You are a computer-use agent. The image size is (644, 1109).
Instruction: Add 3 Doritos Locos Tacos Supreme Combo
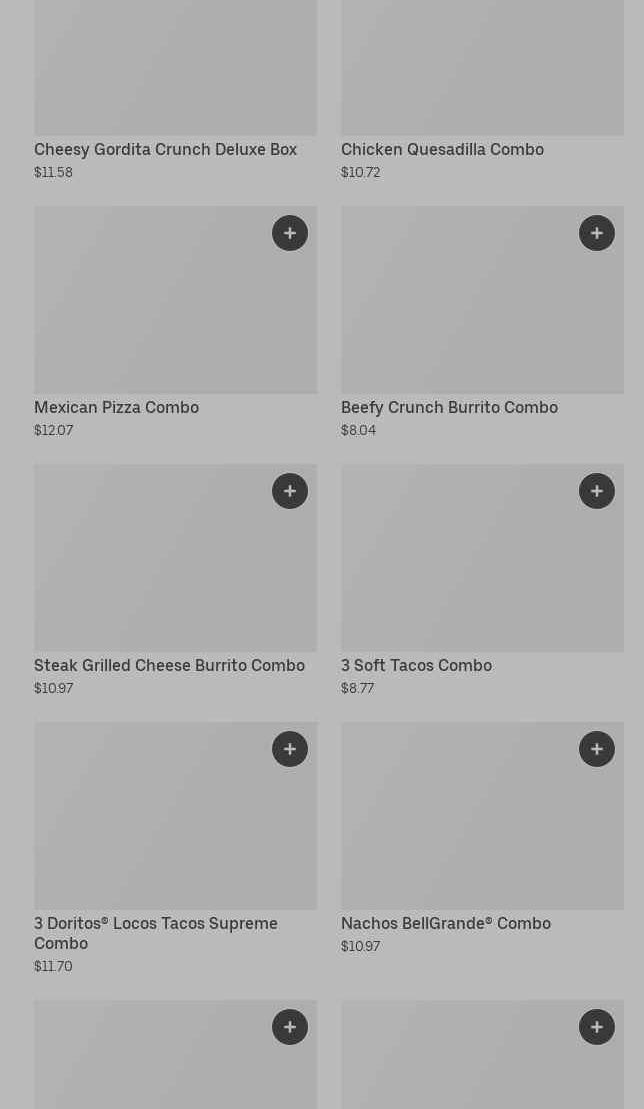click(x=290, y=749)
